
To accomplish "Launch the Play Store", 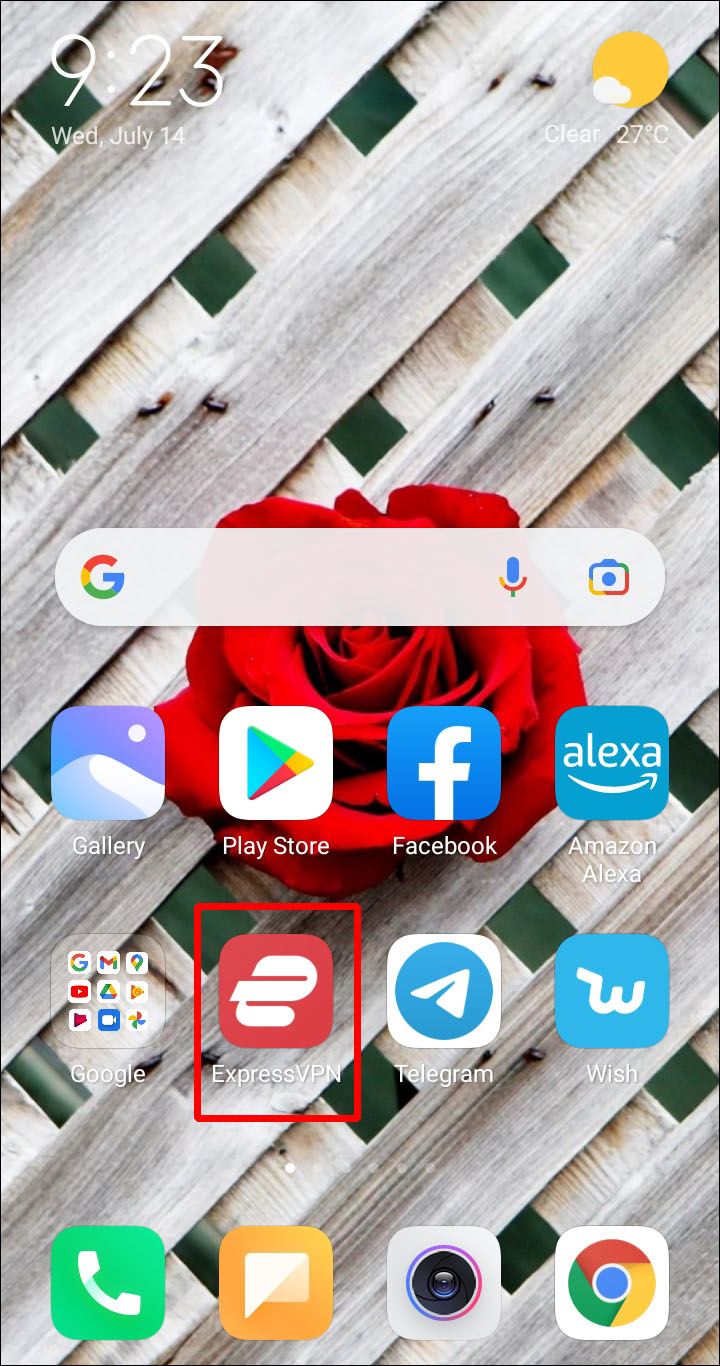I will coord(276,763).
